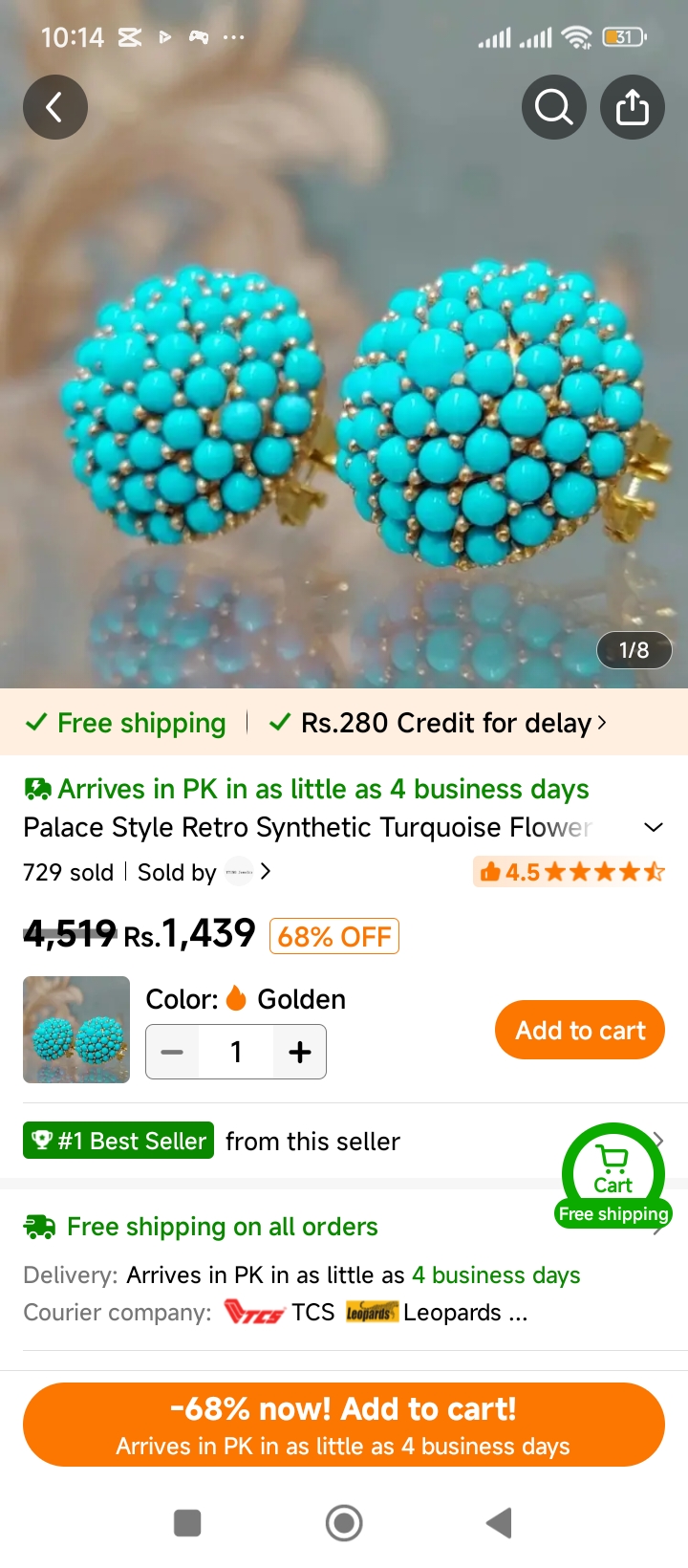Tap the -68% now! Add to cart! banner button
Screen dimensions: 688x1568
pyautogui.click(x=344, y=1425)
